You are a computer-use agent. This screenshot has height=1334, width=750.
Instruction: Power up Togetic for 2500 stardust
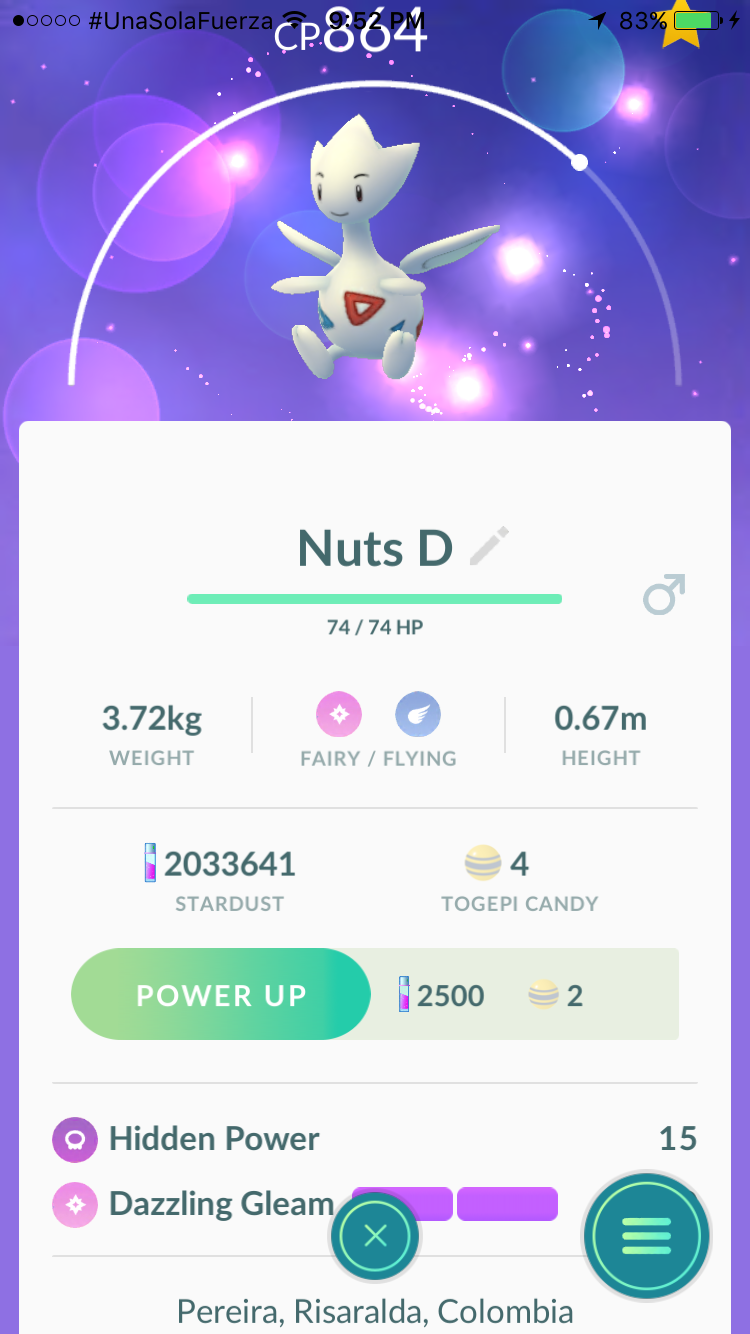tap(221, 995)
